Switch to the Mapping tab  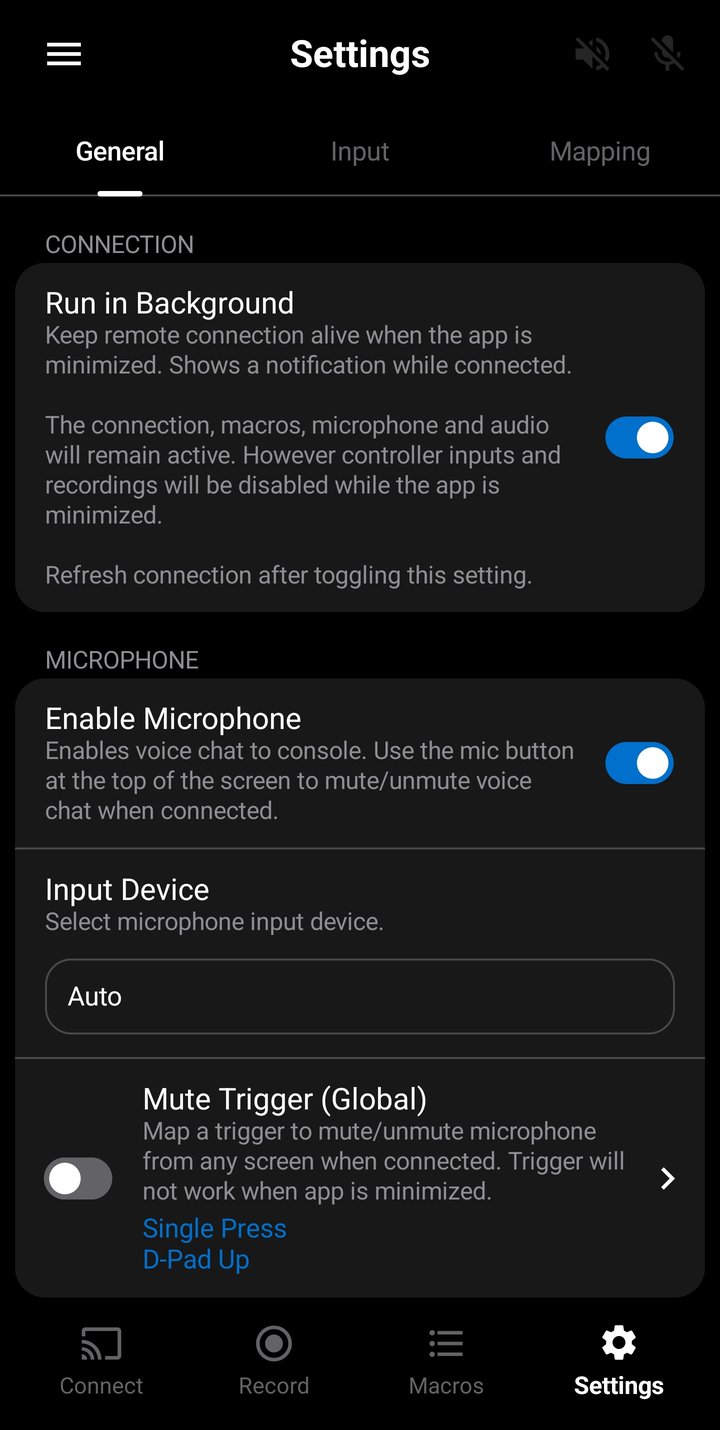(600, 151)
